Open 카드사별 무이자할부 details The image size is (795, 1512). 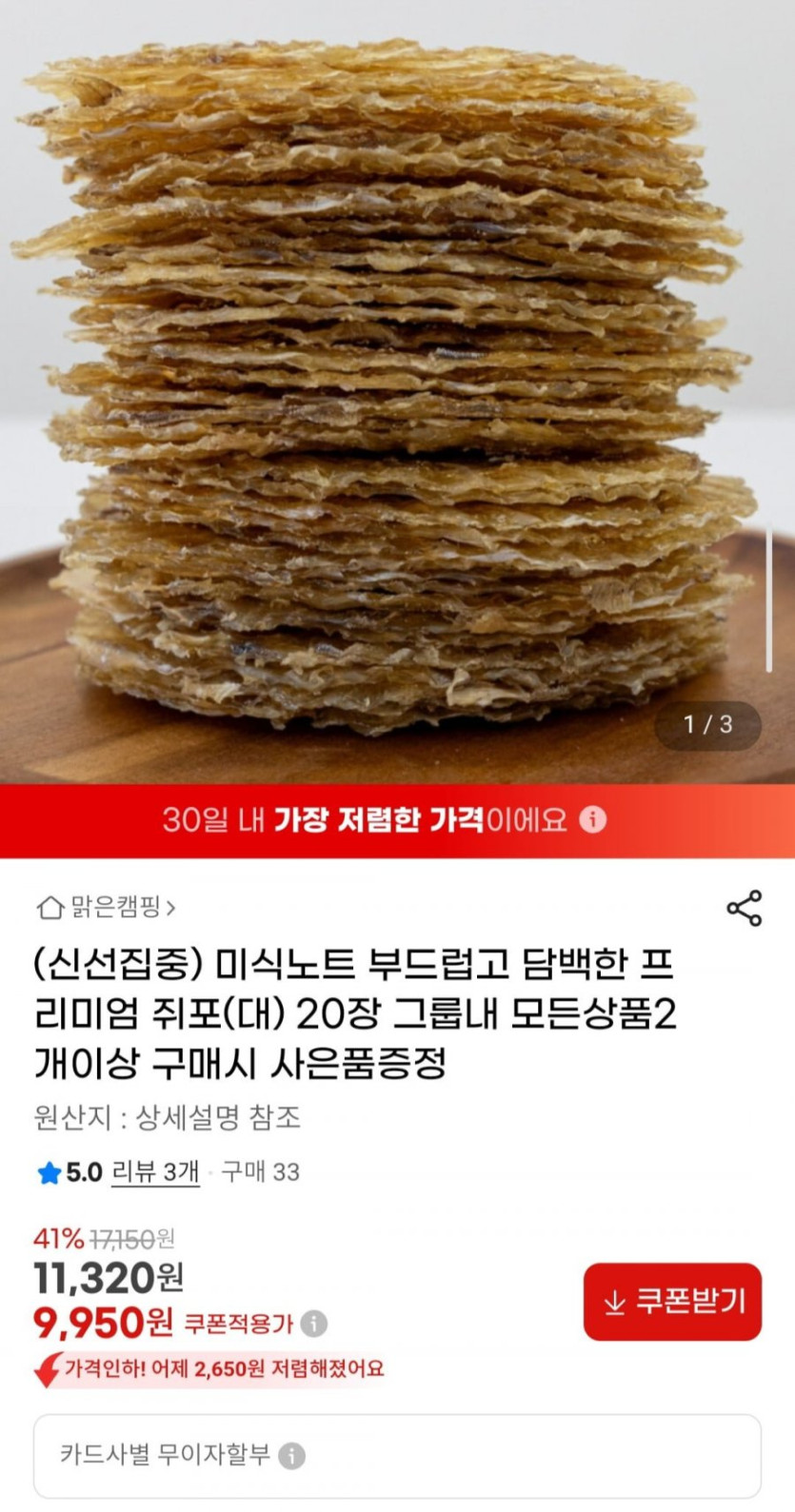click(x=397, y=1455)
